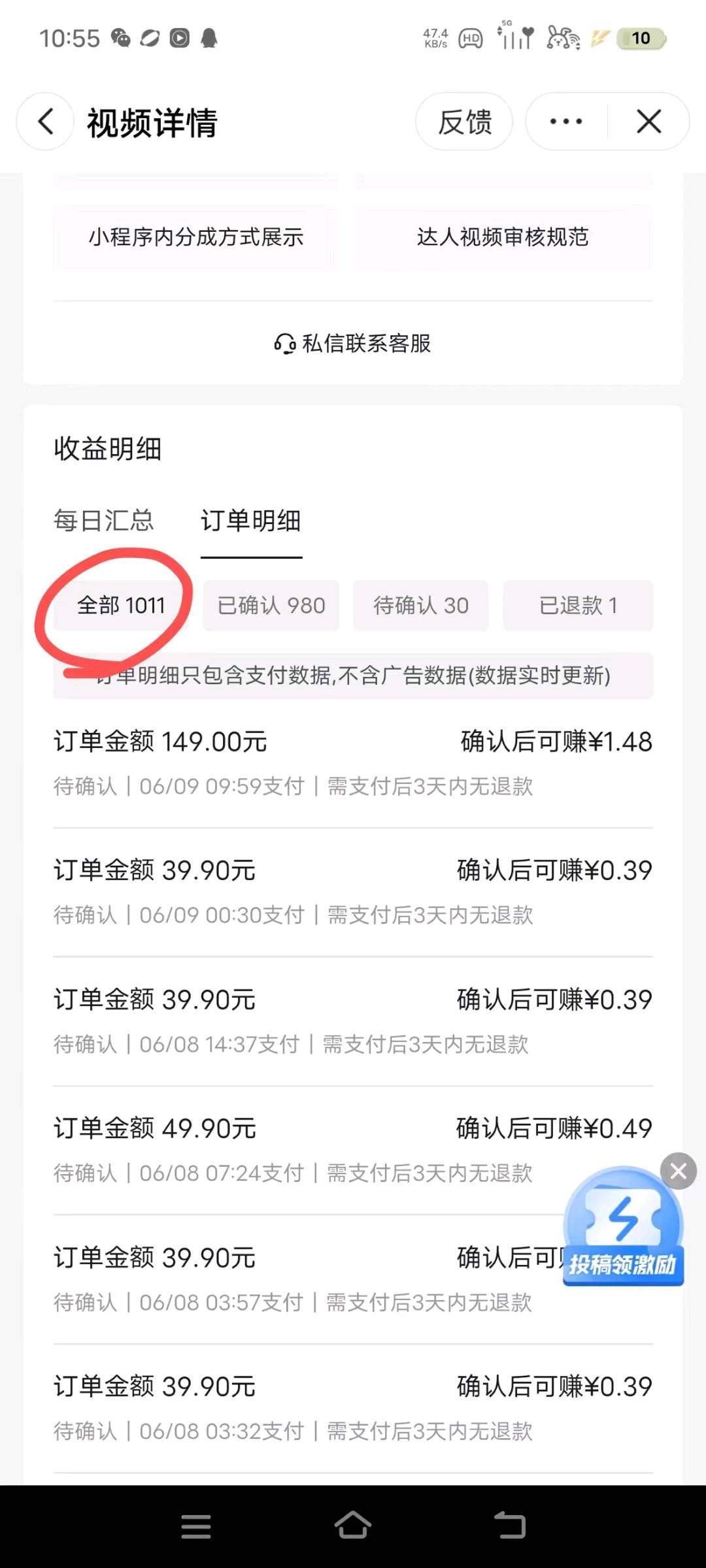Show 待确认 30 orders
706x1568 pixels.
tap(421, 606)
